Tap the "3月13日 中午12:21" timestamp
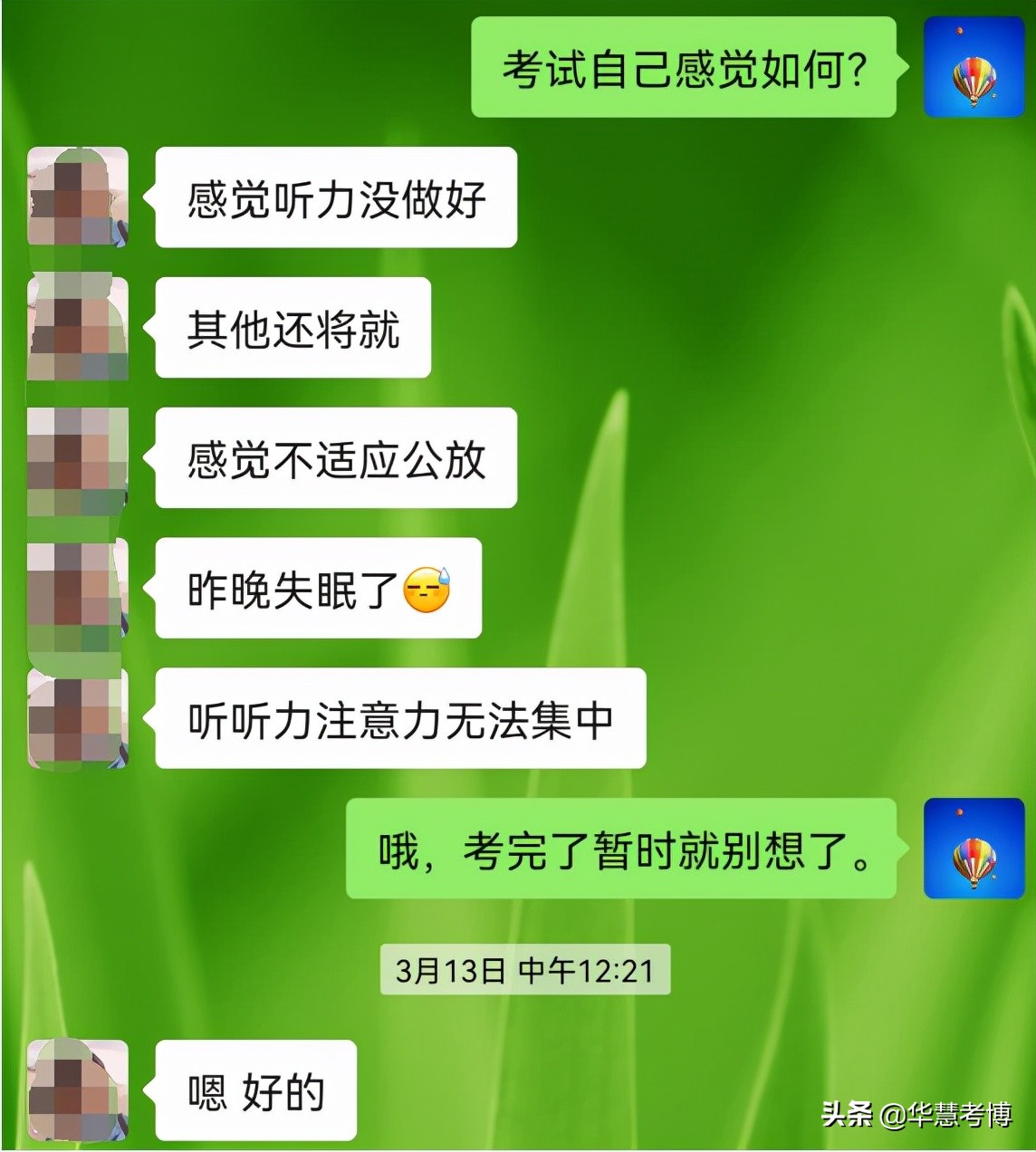Viewport: 1036px width, 1152px height. [526, 968]
